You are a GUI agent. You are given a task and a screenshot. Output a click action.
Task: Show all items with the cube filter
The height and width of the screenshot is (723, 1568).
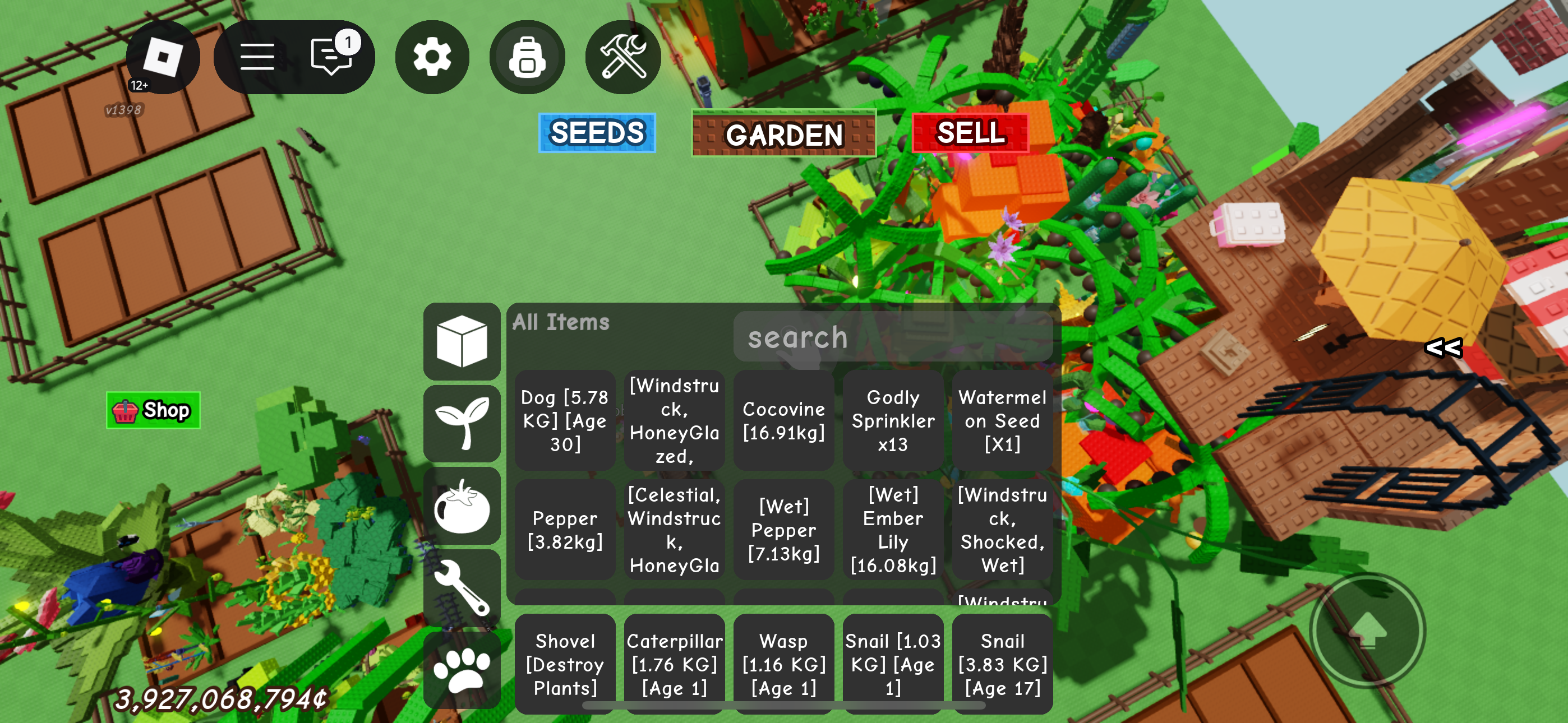click(x=462, y=341)
